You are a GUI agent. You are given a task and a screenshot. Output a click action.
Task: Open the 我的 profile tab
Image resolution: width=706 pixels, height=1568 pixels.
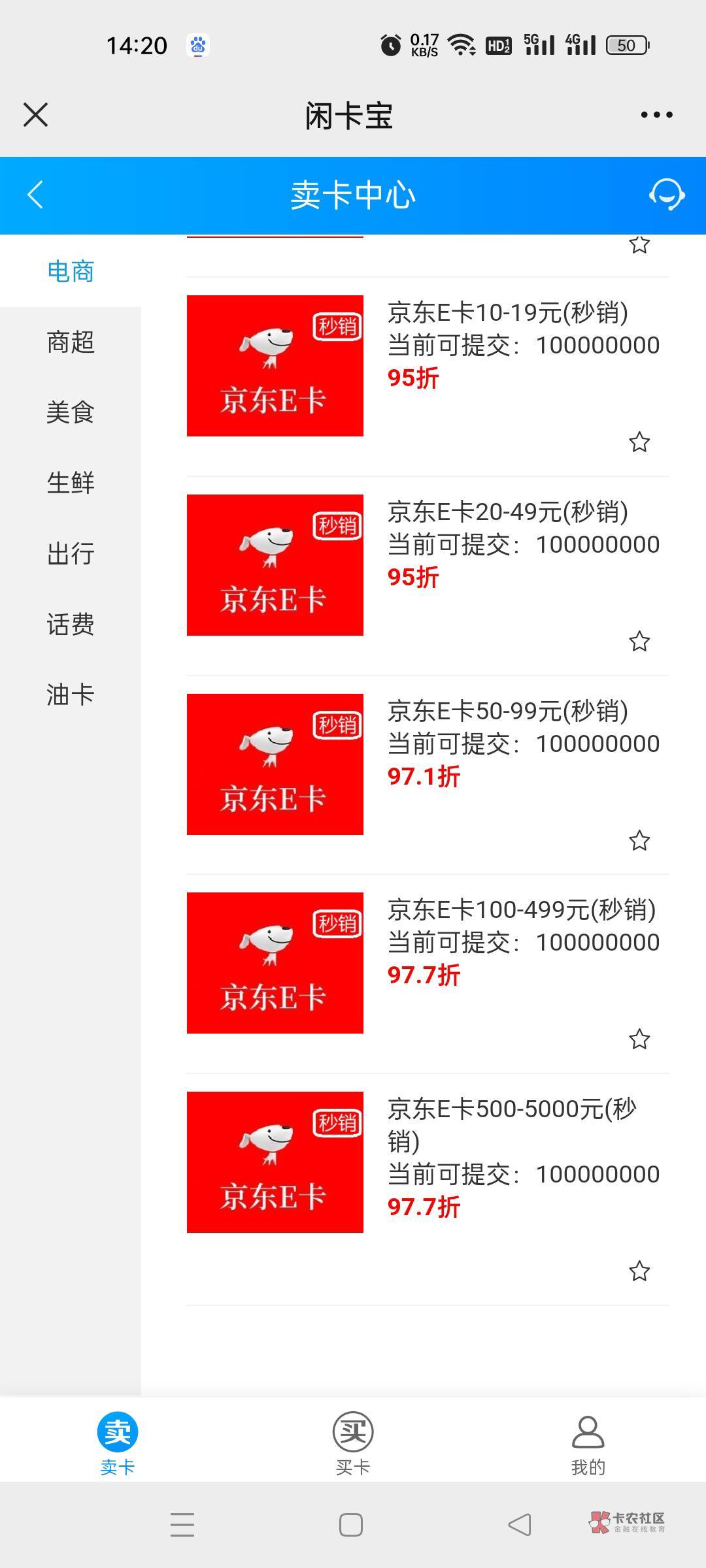tap(588, 1443)
